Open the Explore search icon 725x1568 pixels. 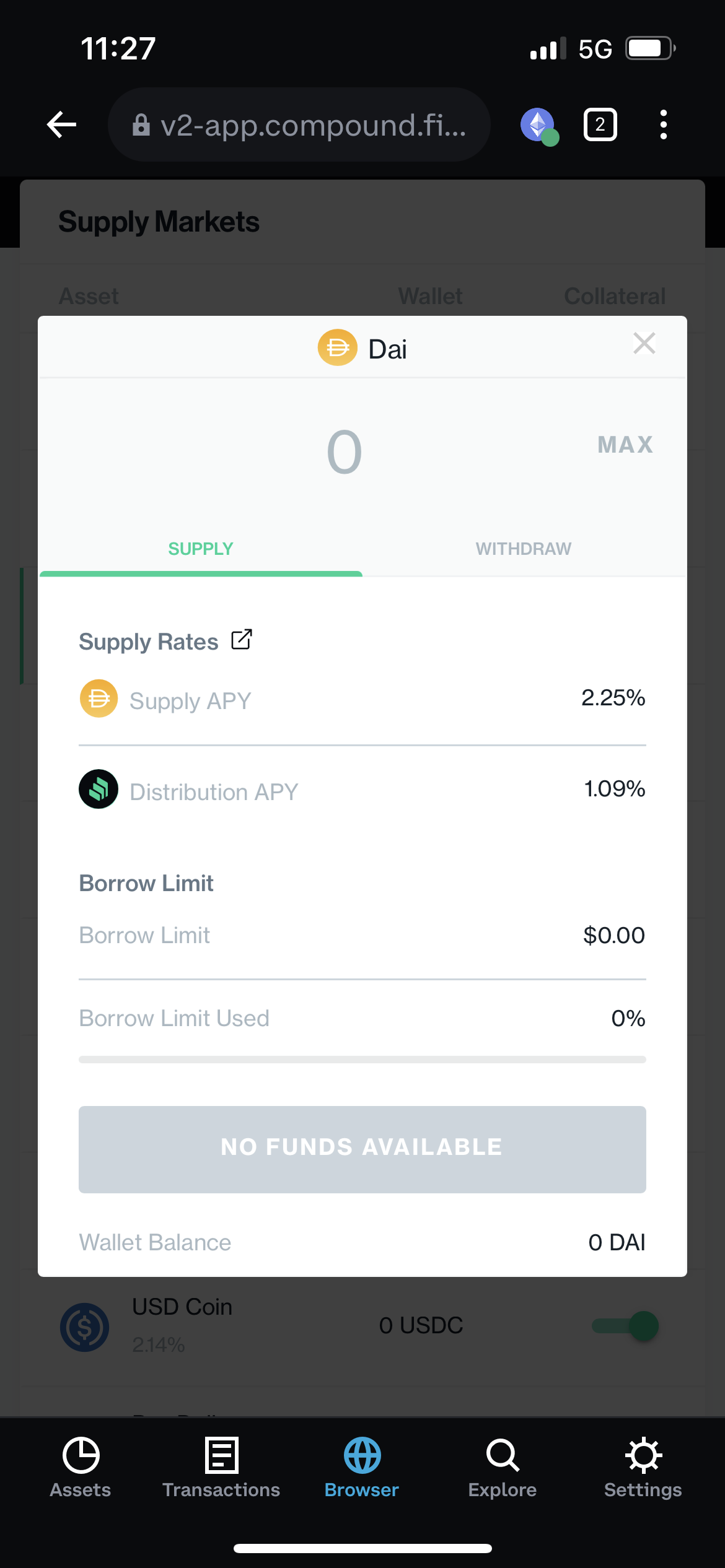[x=502, y=1455]
